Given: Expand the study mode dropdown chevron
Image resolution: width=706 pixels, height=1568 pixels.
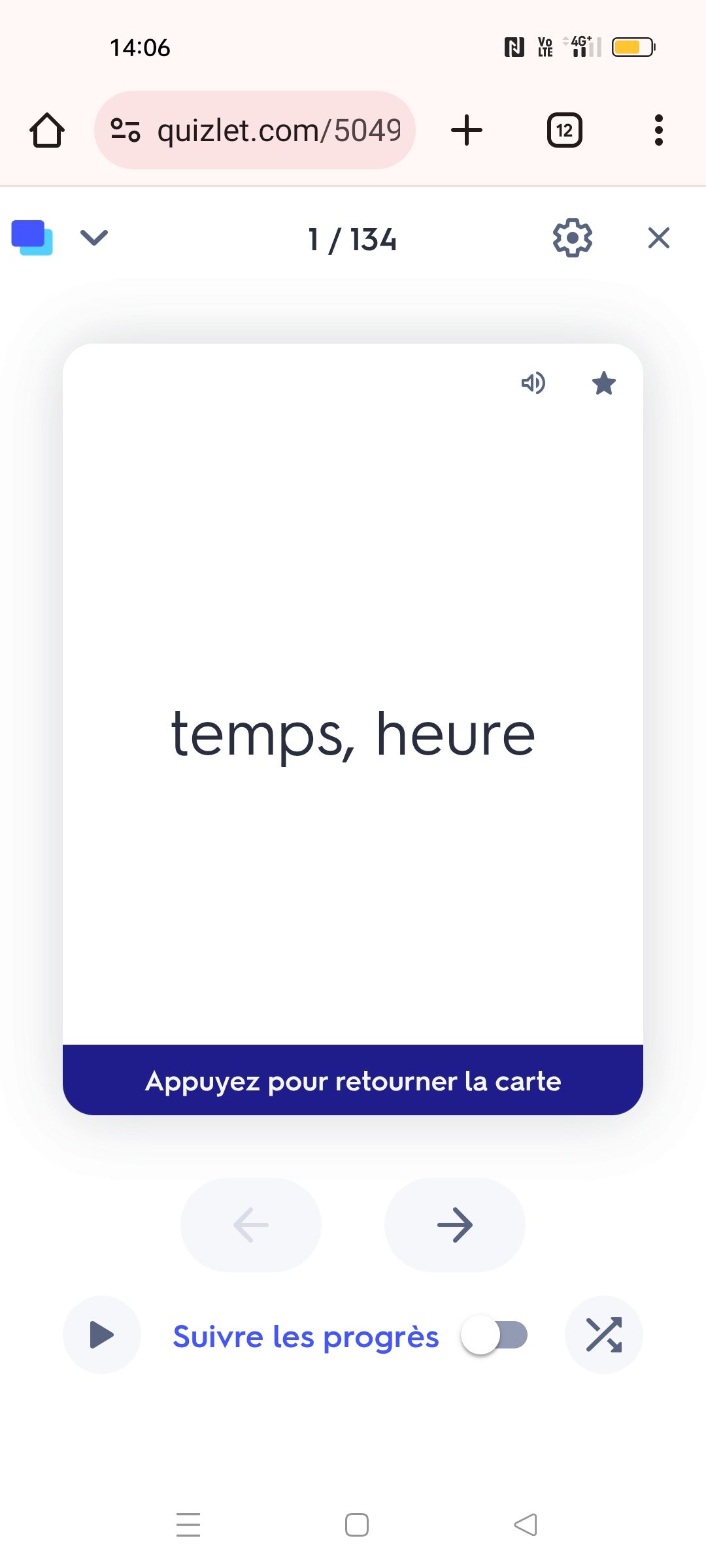Looking at the screenshot, I should [93, 238].
